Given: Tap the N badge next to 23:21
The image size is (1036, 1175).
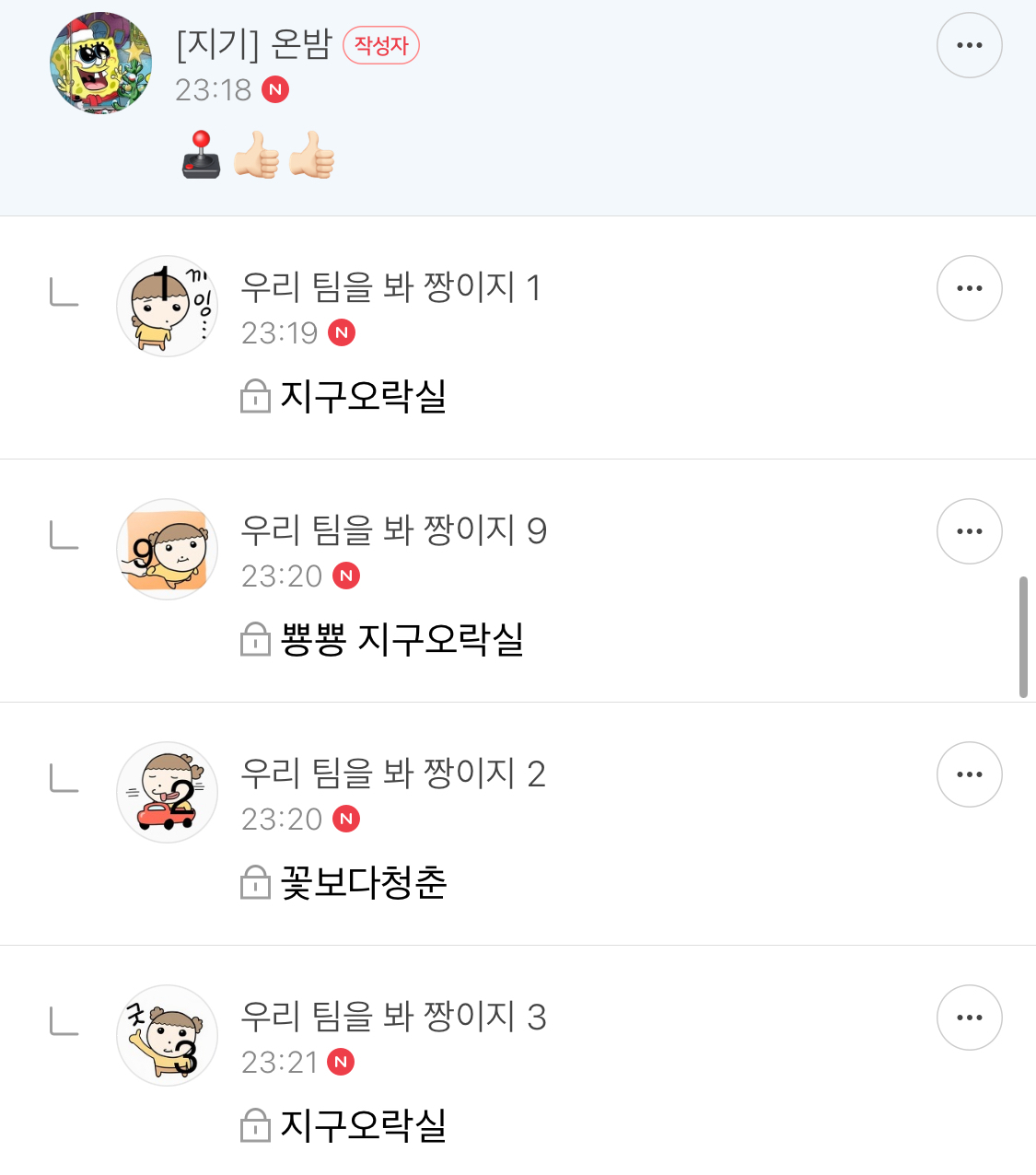Looking at the screenshot, I should point(342,1062).
